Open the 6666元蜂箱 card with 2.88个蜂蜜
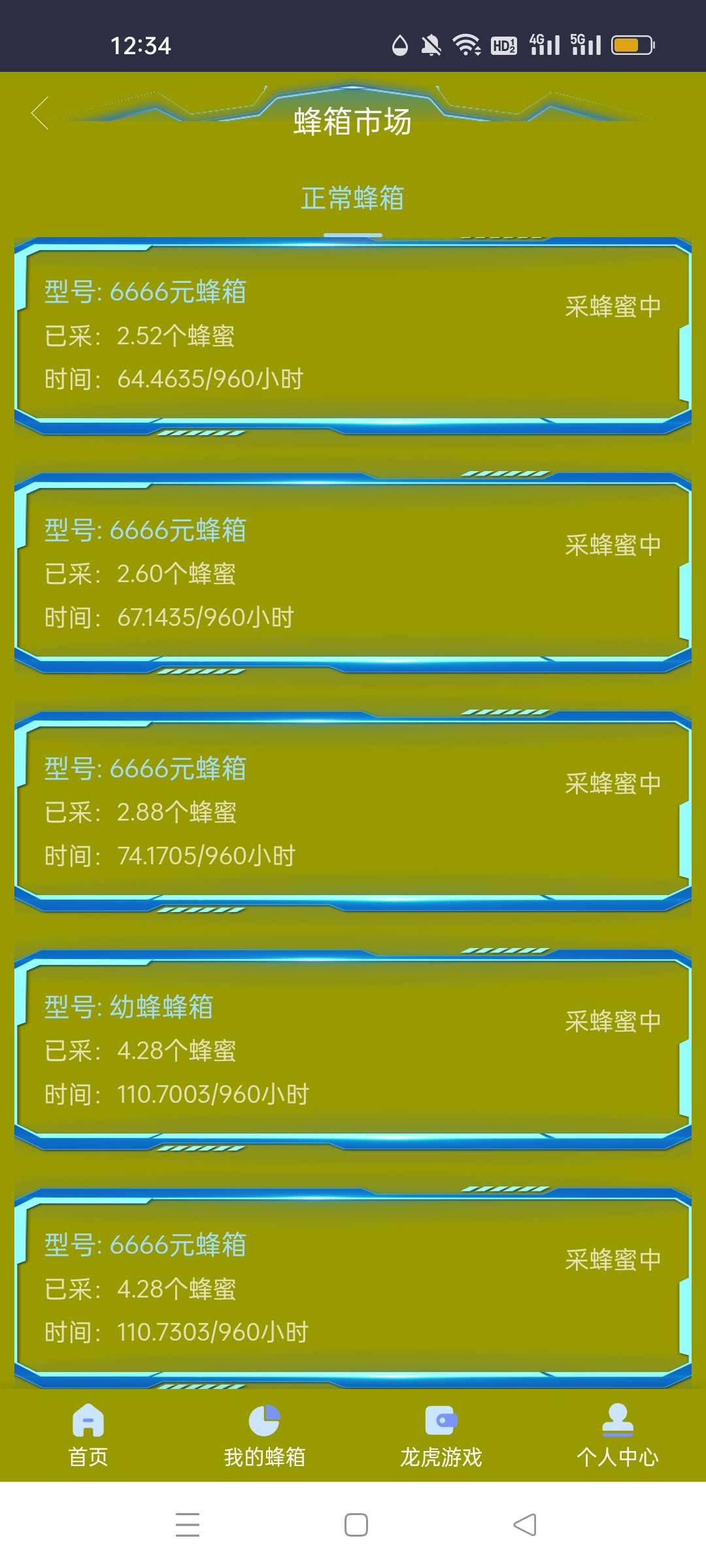 click(x=352, y=811)
